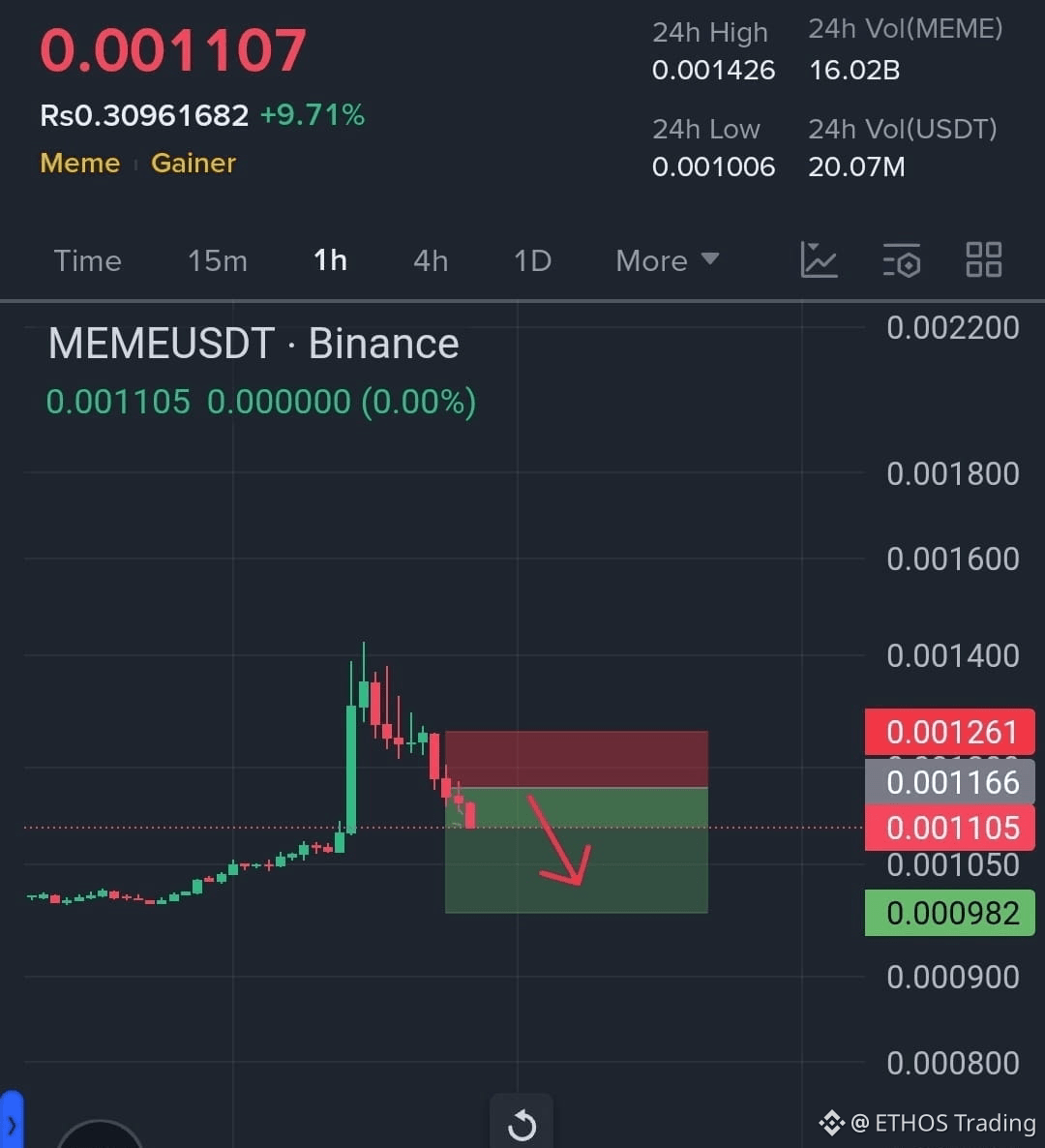
Task: Open the Gainer tag
Action: coord(194,163)
